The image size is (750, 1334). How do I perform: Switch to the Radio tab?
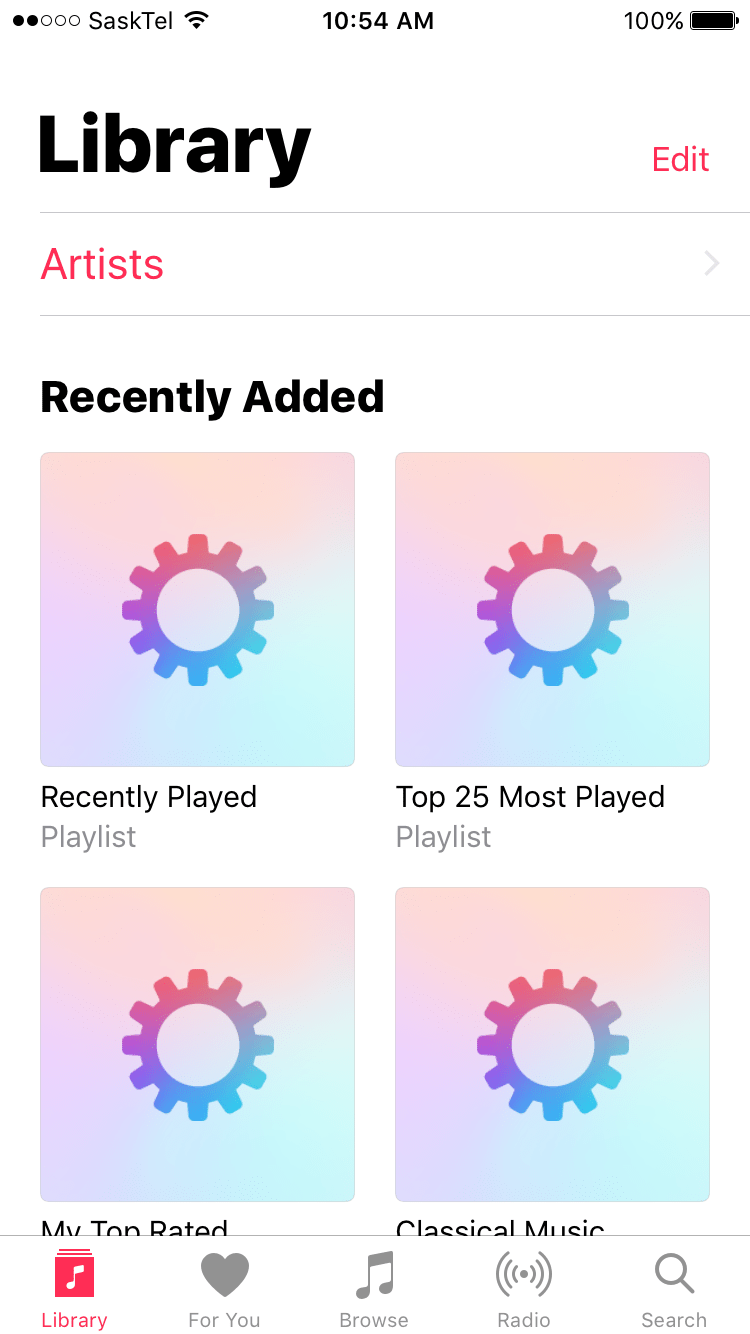[524, 1288]
